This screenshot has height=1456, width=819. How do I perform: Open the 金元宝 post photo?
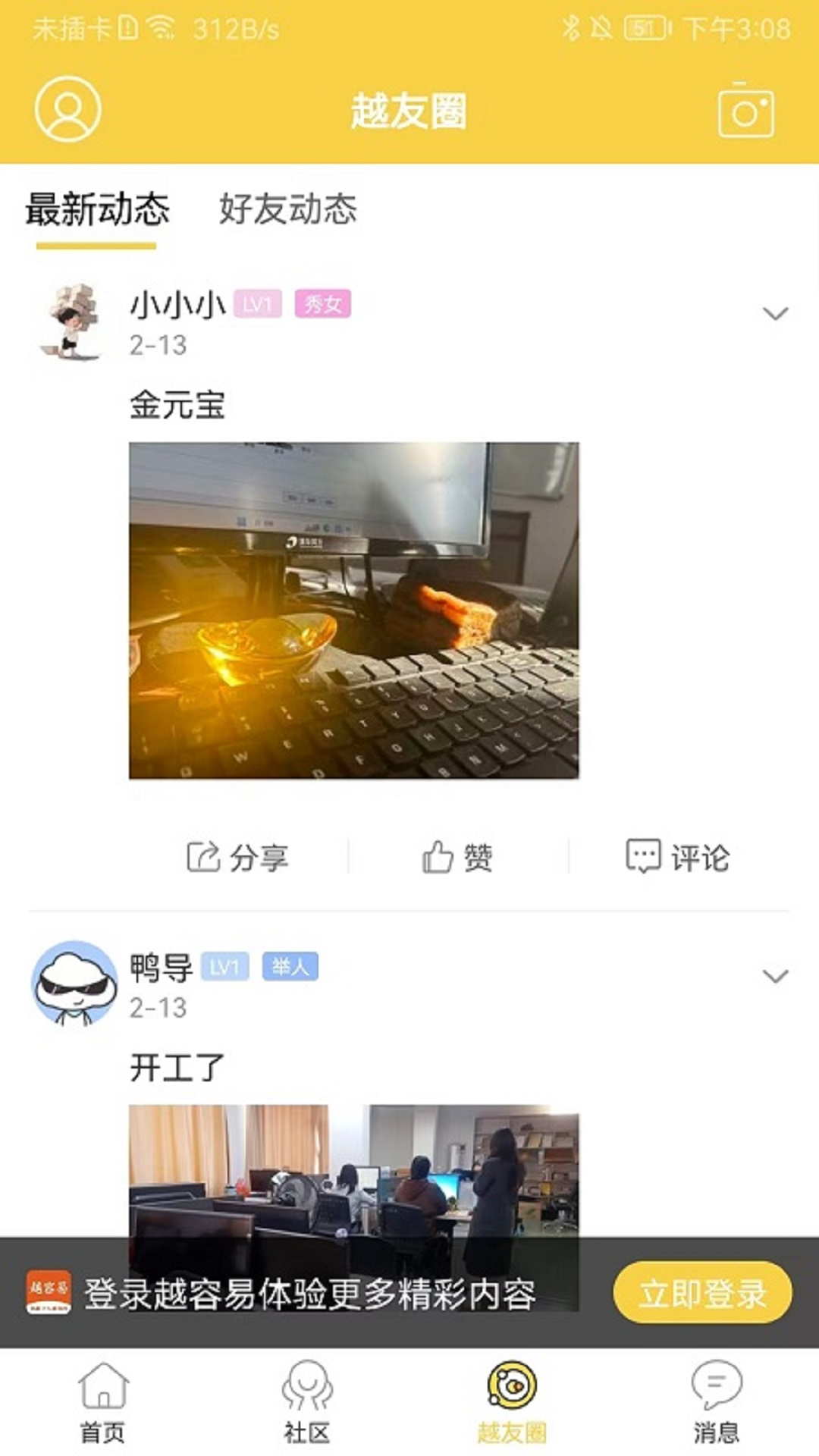point(353,610)
